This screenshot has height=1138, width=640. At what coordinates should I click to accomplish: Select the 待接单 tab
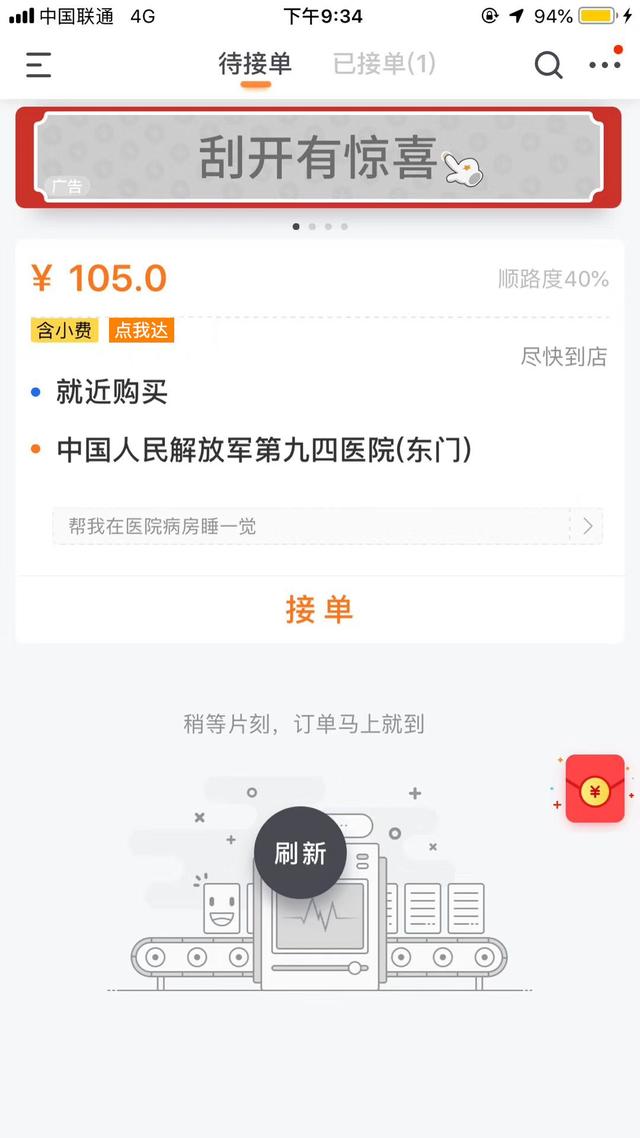click(x=255, y=65)
